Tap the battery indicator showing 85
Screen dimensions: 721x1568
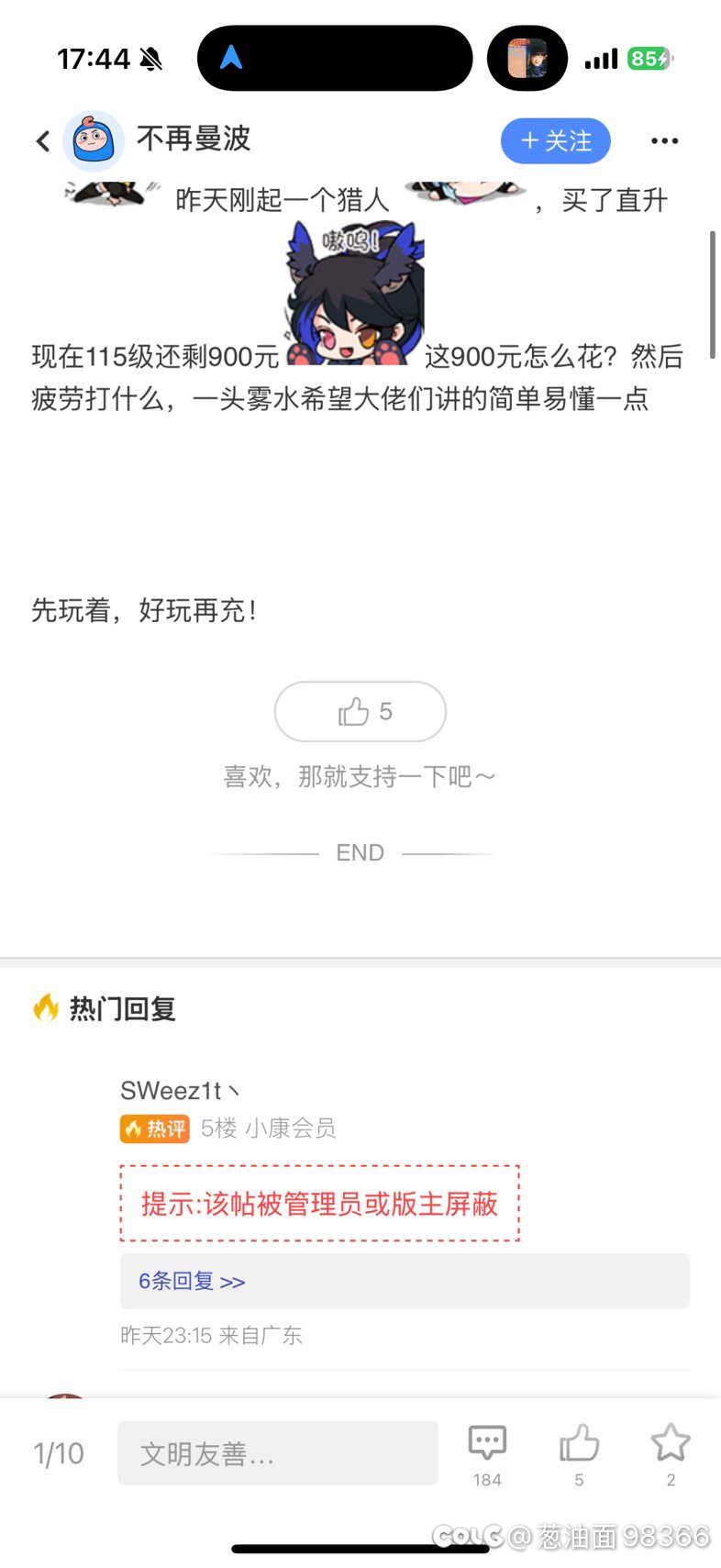(x=648, y=58)
